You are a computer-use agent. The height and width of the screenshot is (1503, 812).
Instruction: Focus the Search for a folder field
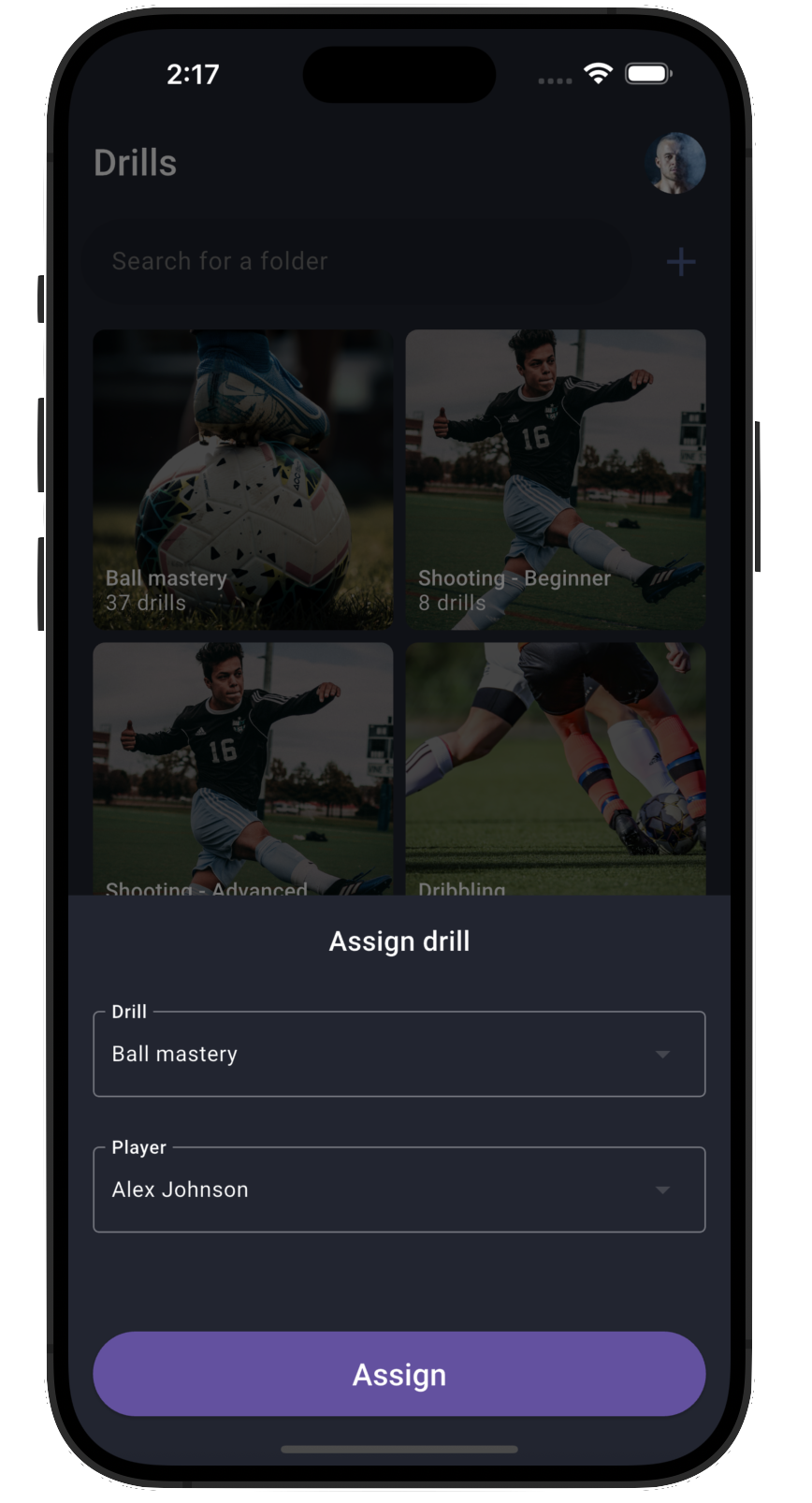[x=355, y=261]
